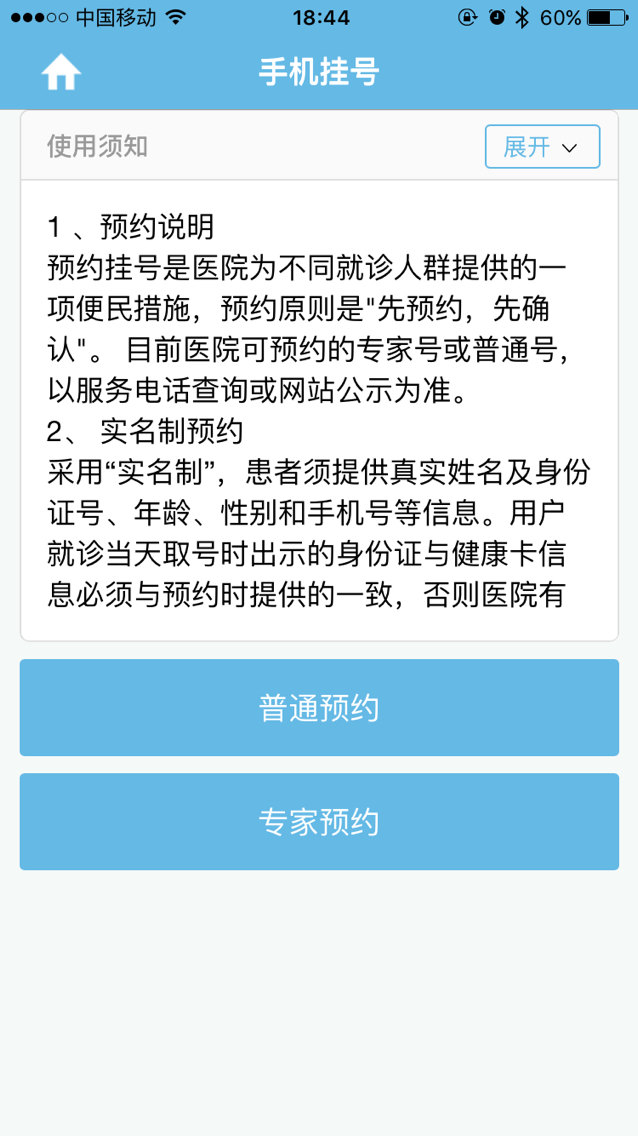Select 专家预约 expert appointment

[319, 822]
